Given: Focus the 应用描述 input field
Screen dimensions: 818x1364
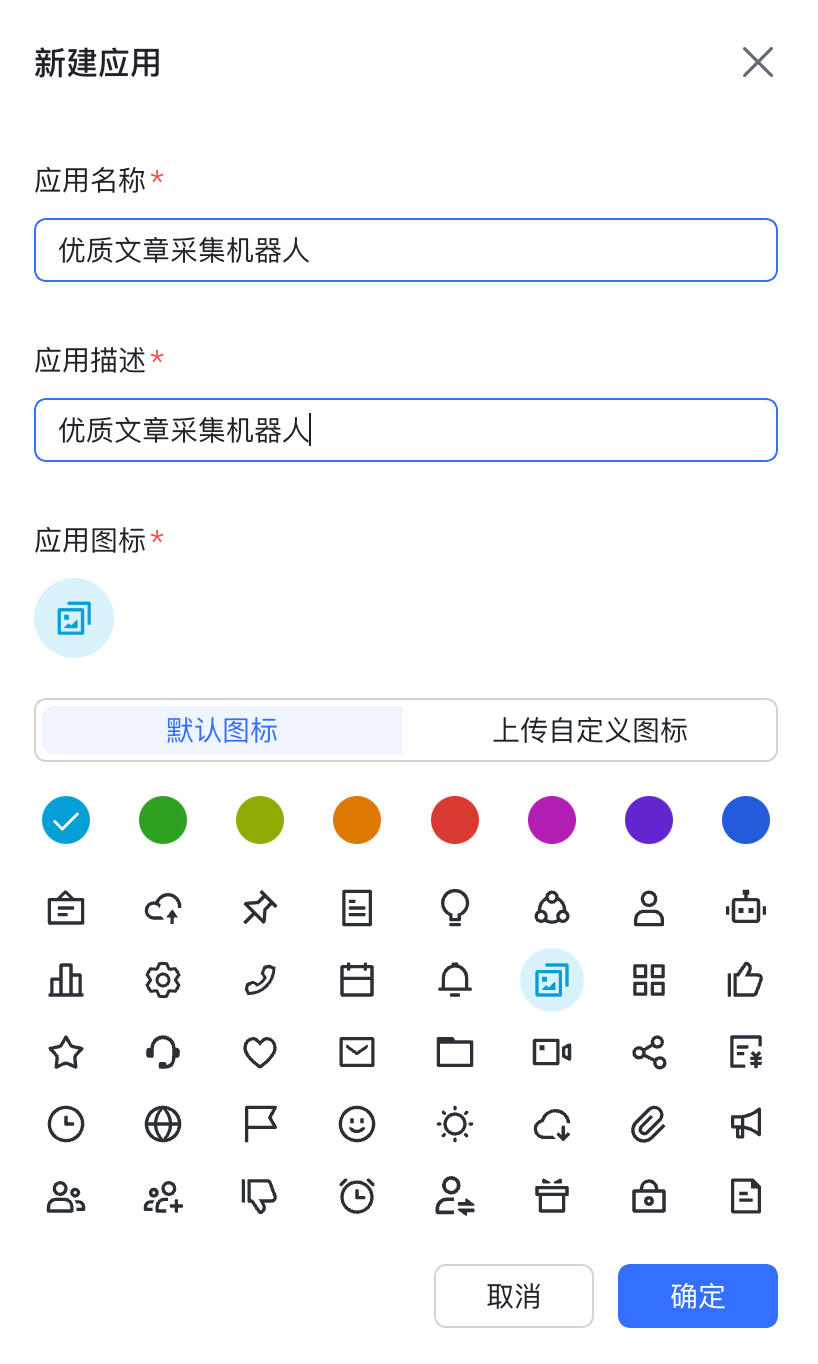Looking at the screenshot, I should click(x=405, y=430).
